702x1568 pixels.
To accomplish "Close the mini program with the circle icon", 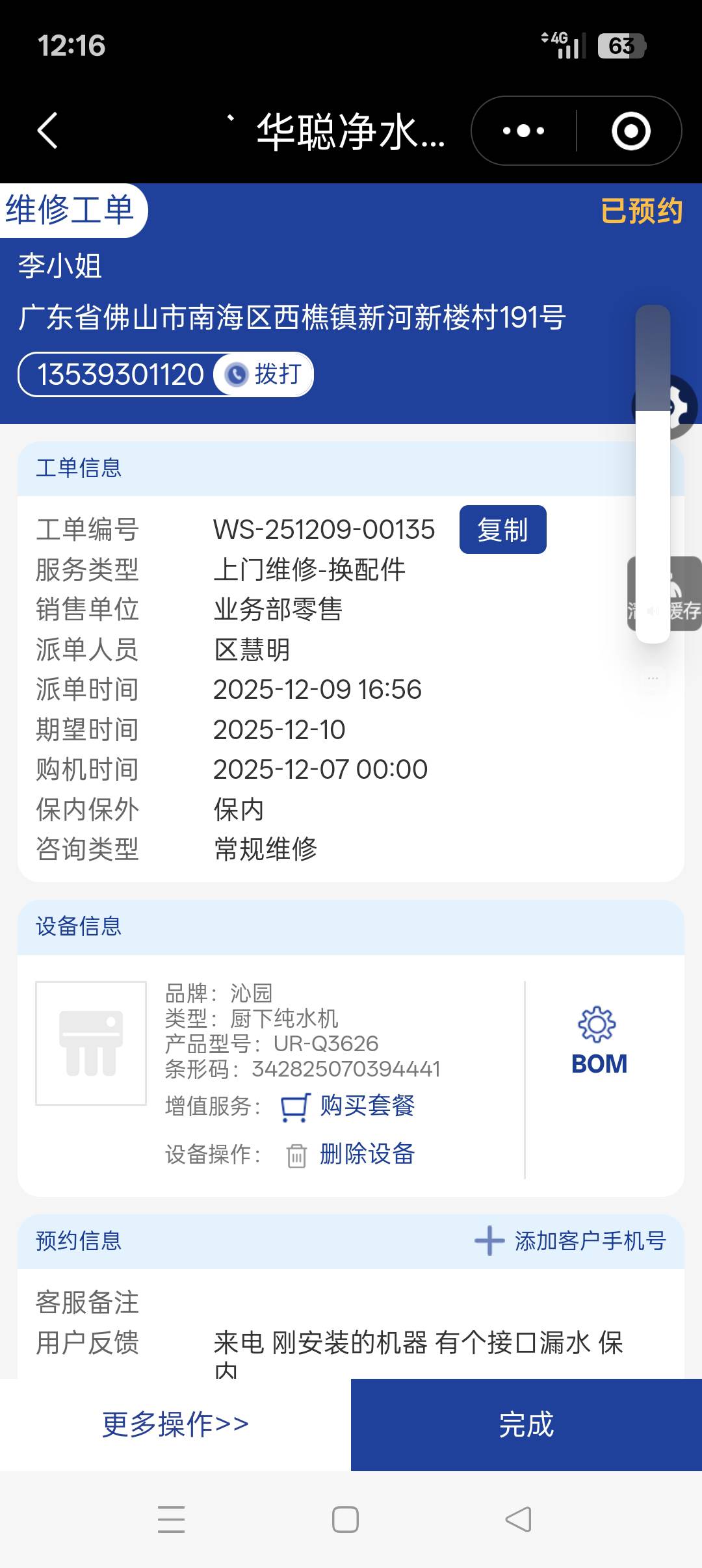I will (630, 131).
